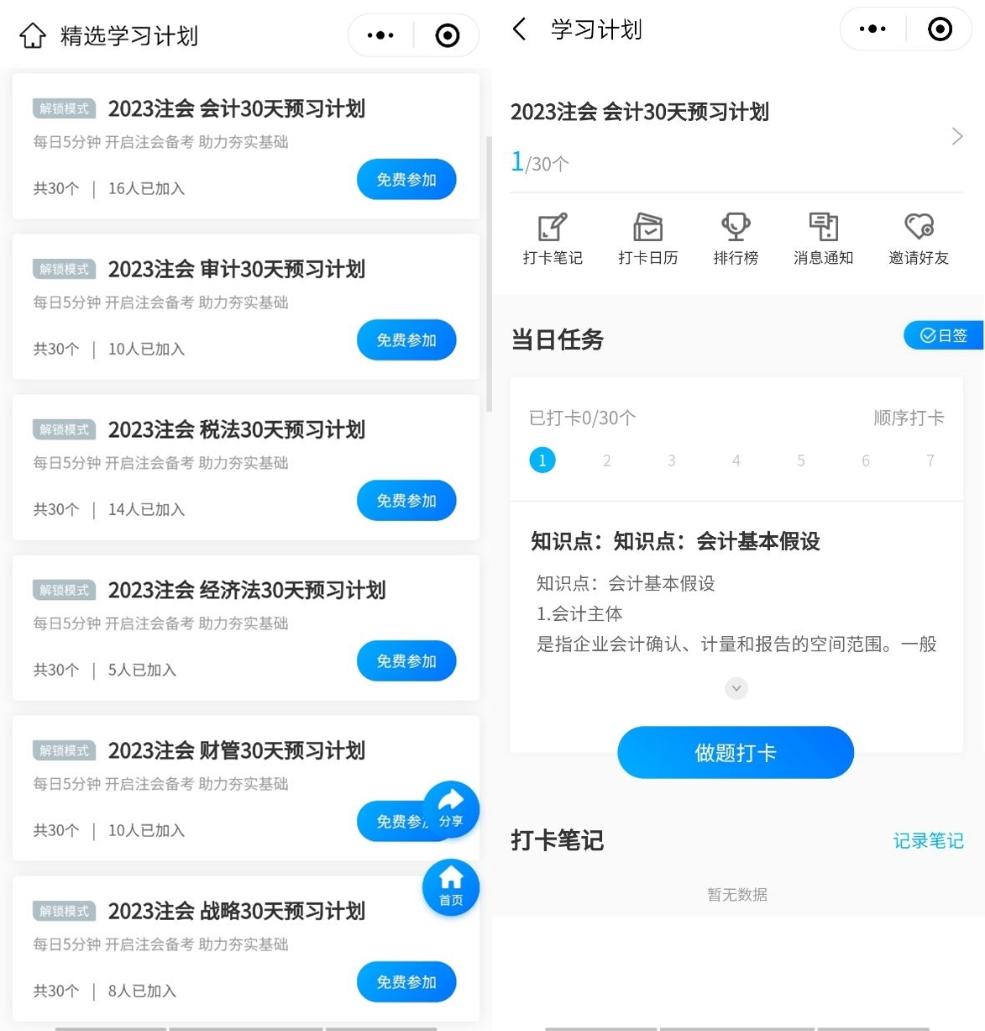Image resolution: width=985 pixels, height=1031 pixels.
Task: Join 经济法30天预习计划 for free
Action: coord(406,661)
